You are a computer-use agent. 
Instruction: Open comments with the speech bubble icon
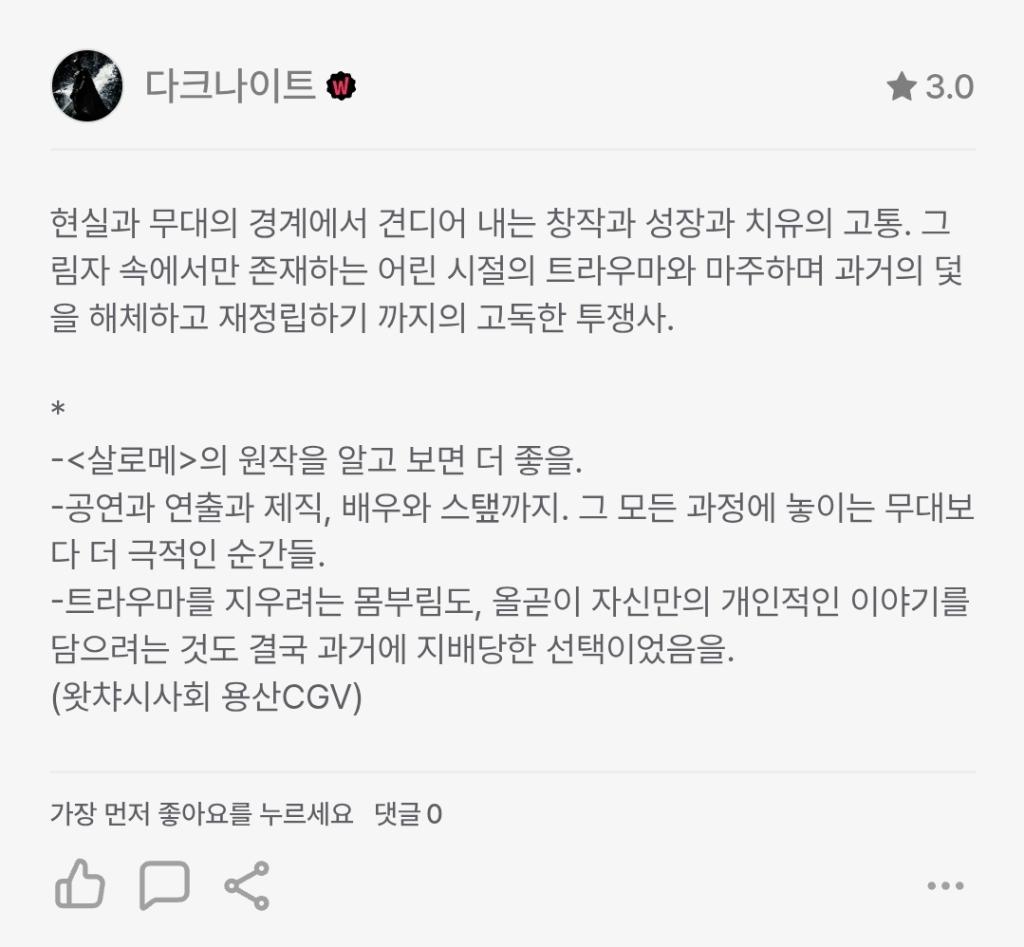pyautogui.click(x=164, y=885)
